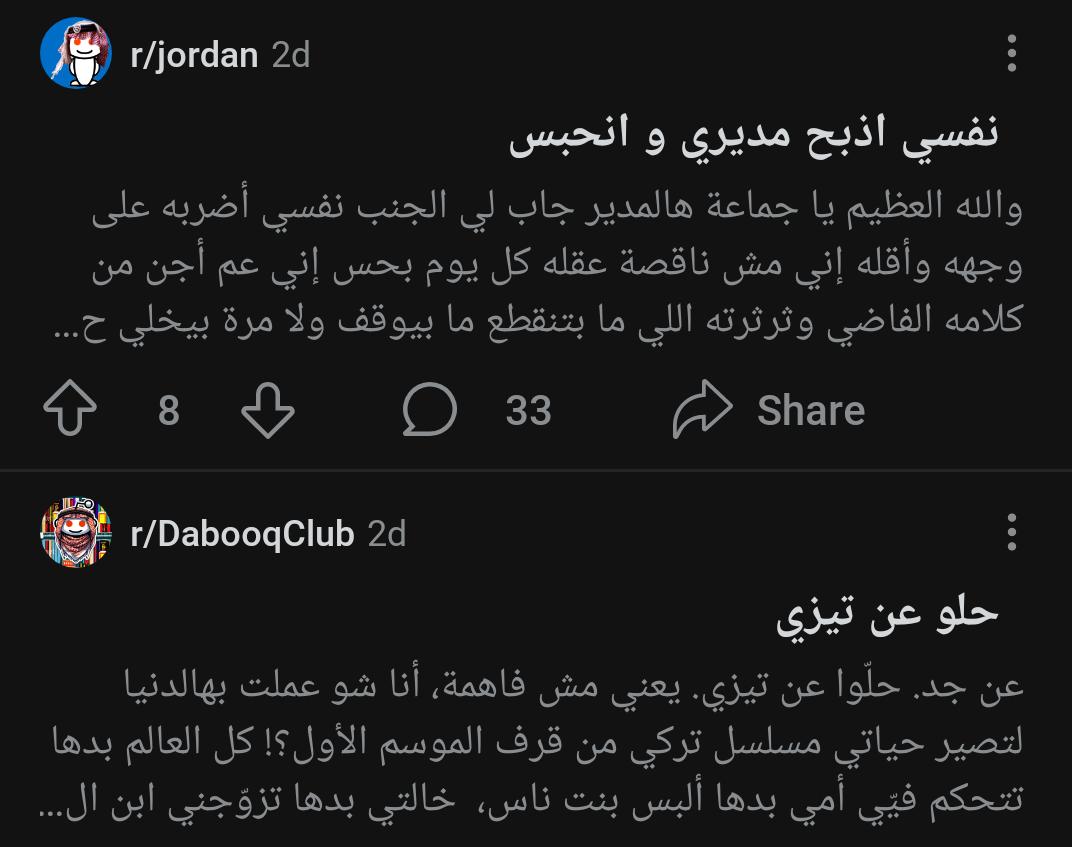1072x847 pixels.
Task: Tap the r/jordan community avatar
Action: coord(76,53)
